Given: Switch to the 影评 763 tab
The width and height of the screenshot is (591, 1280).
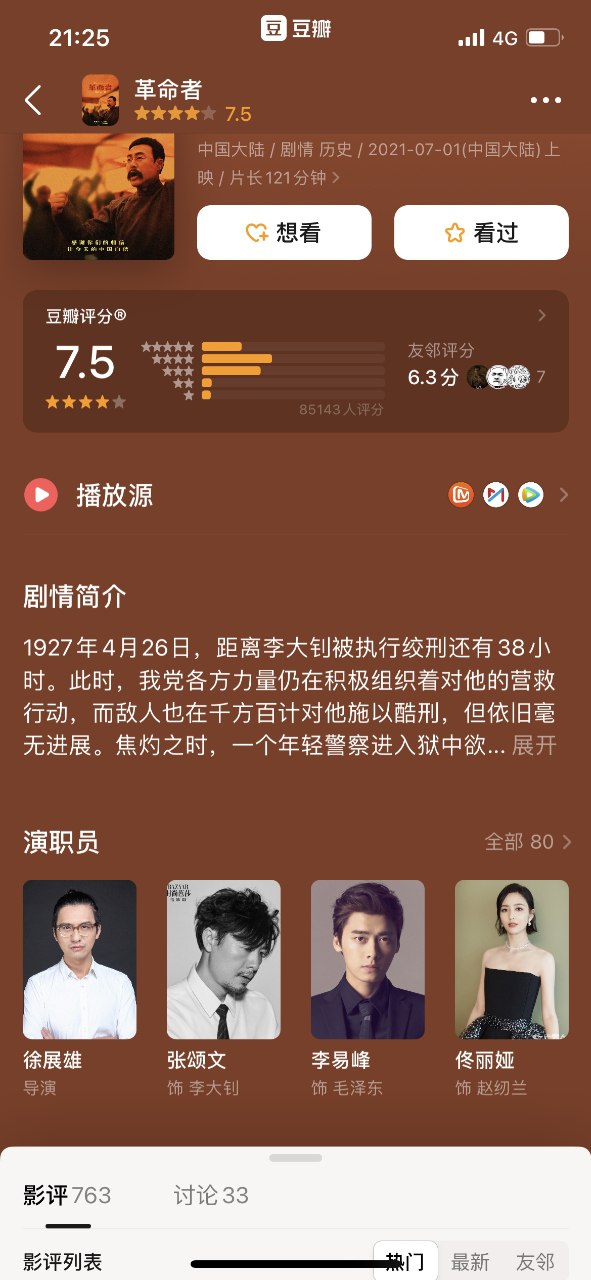Looking at the screenshot, I should click(x=67, y=1195).
